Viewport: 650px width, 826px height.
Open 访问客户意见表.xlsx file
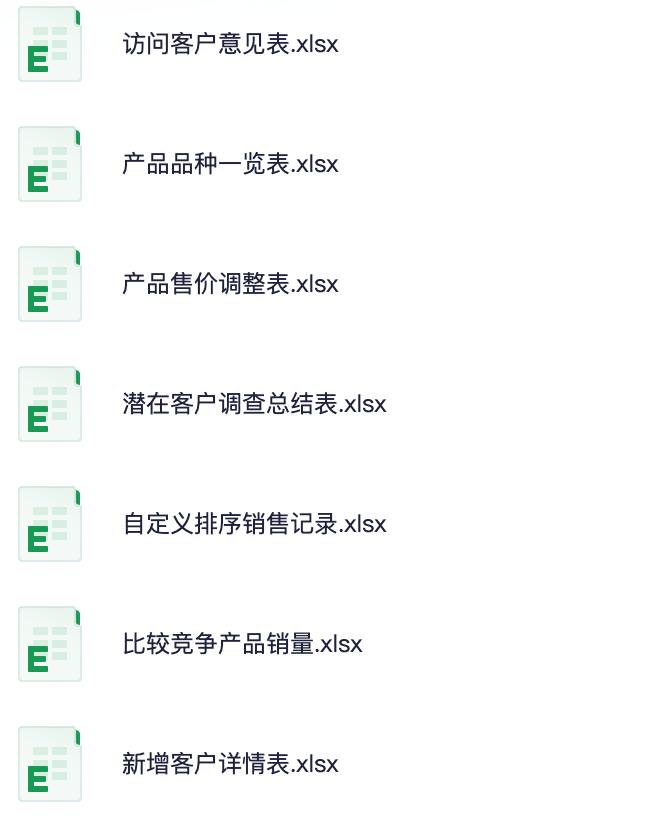[x=230, y=44]
